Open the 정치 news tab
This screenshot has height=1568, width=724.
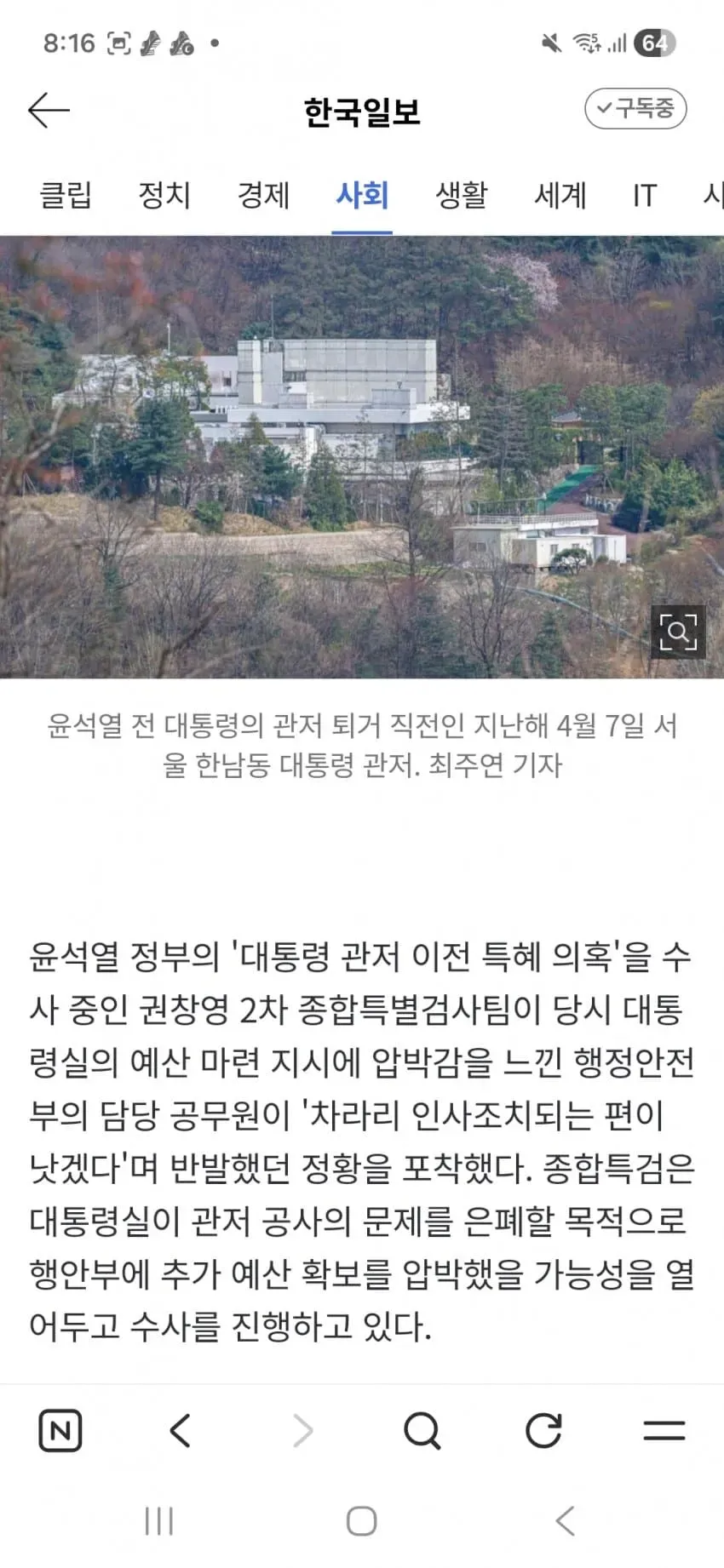coord(164,196)
